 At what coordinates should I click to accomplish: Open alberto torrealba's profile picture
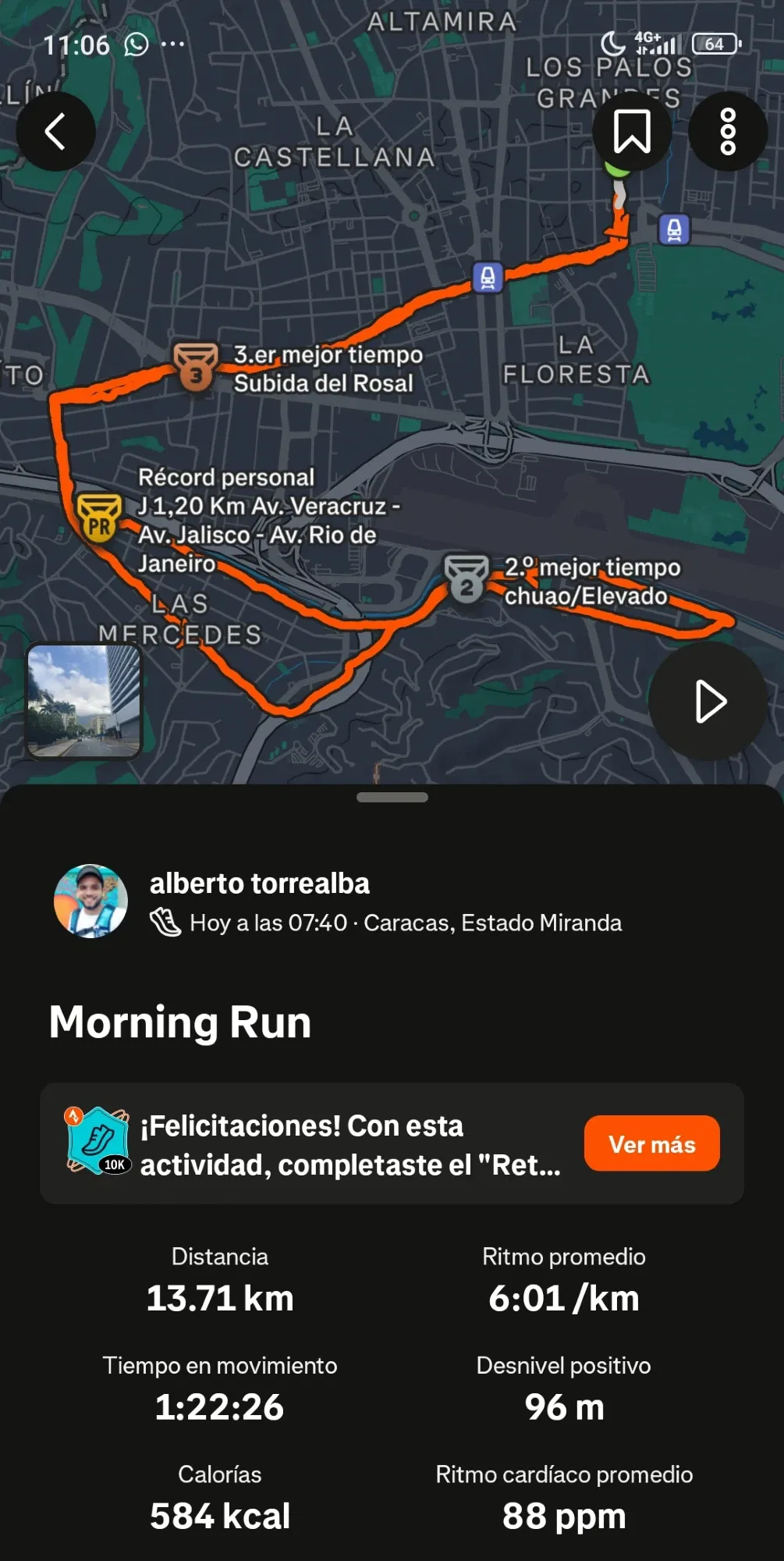pyautogui.click(x=91, y=901)
